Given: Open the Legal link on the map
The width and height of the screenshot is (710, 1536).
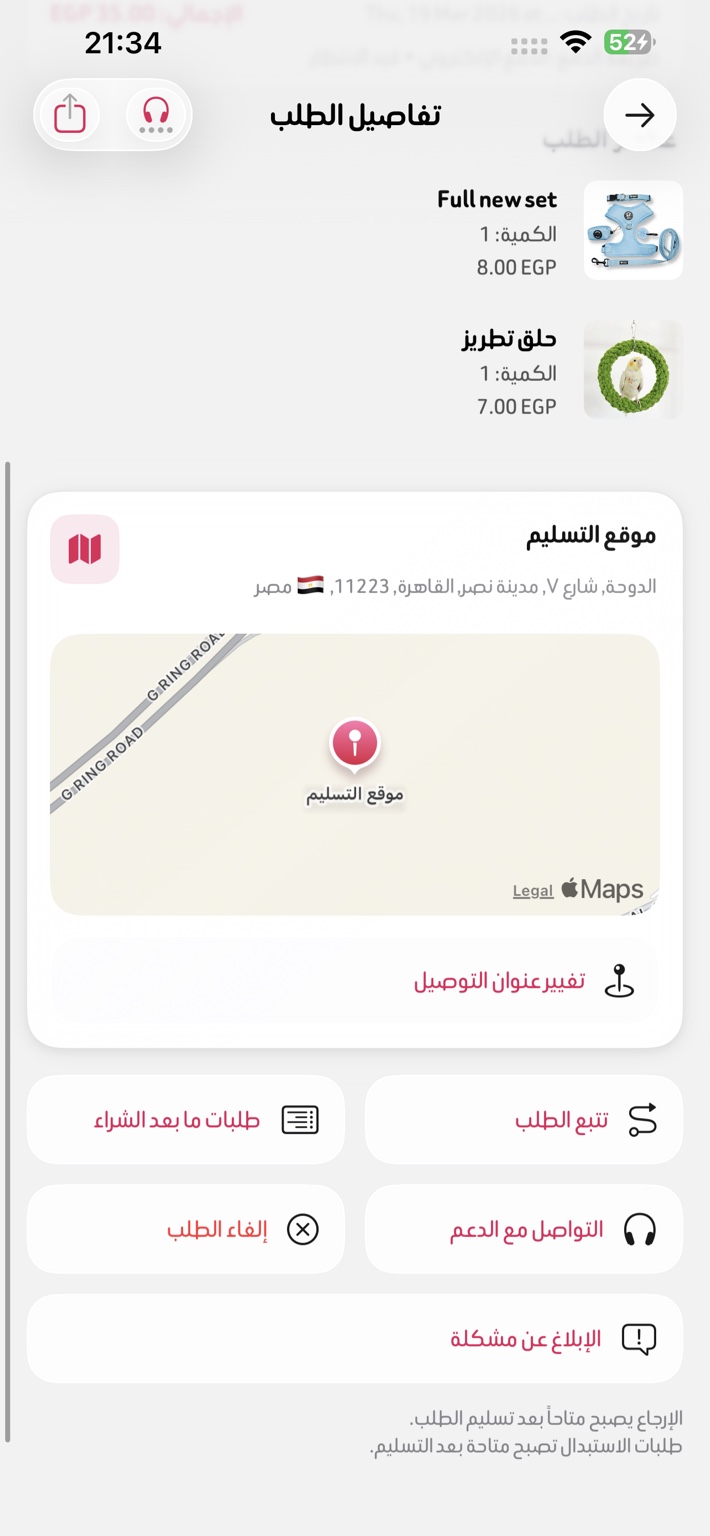Looking at the screenshot, I should (533, 891).
